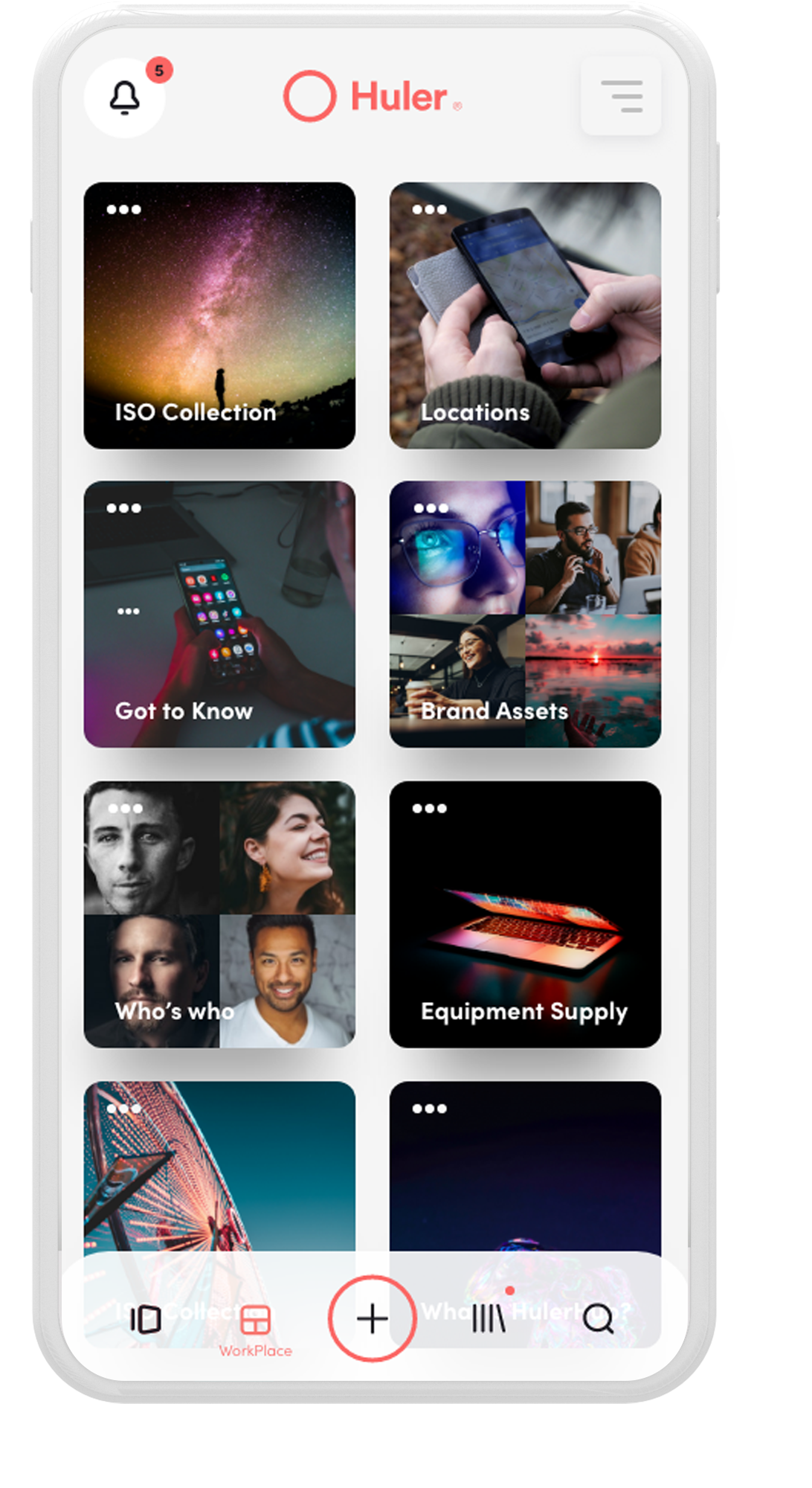
Task: Open the ISO Collection tile
Action: (x=219, y=315)
